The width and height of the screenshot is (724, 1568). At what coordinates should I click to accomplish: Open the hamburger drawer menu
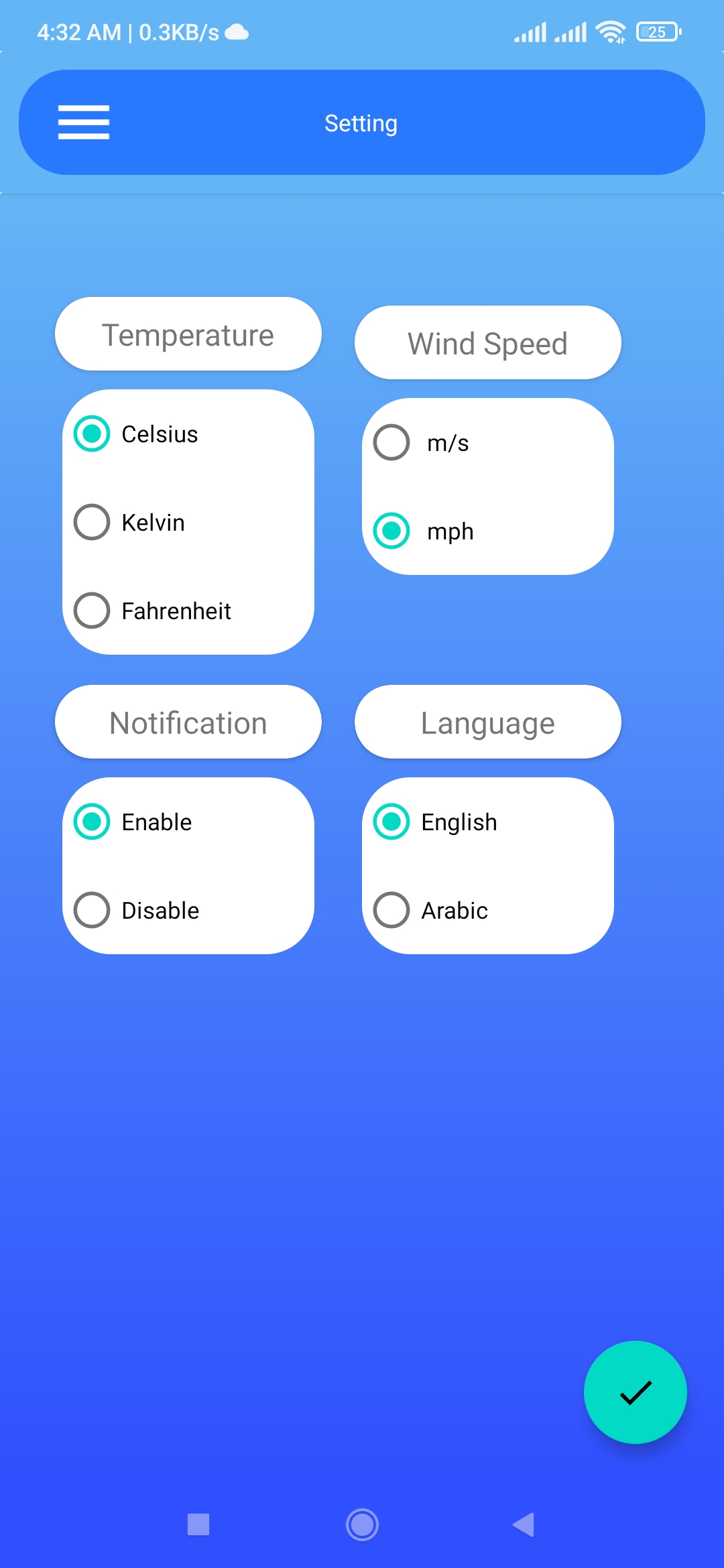click(84, 123)
